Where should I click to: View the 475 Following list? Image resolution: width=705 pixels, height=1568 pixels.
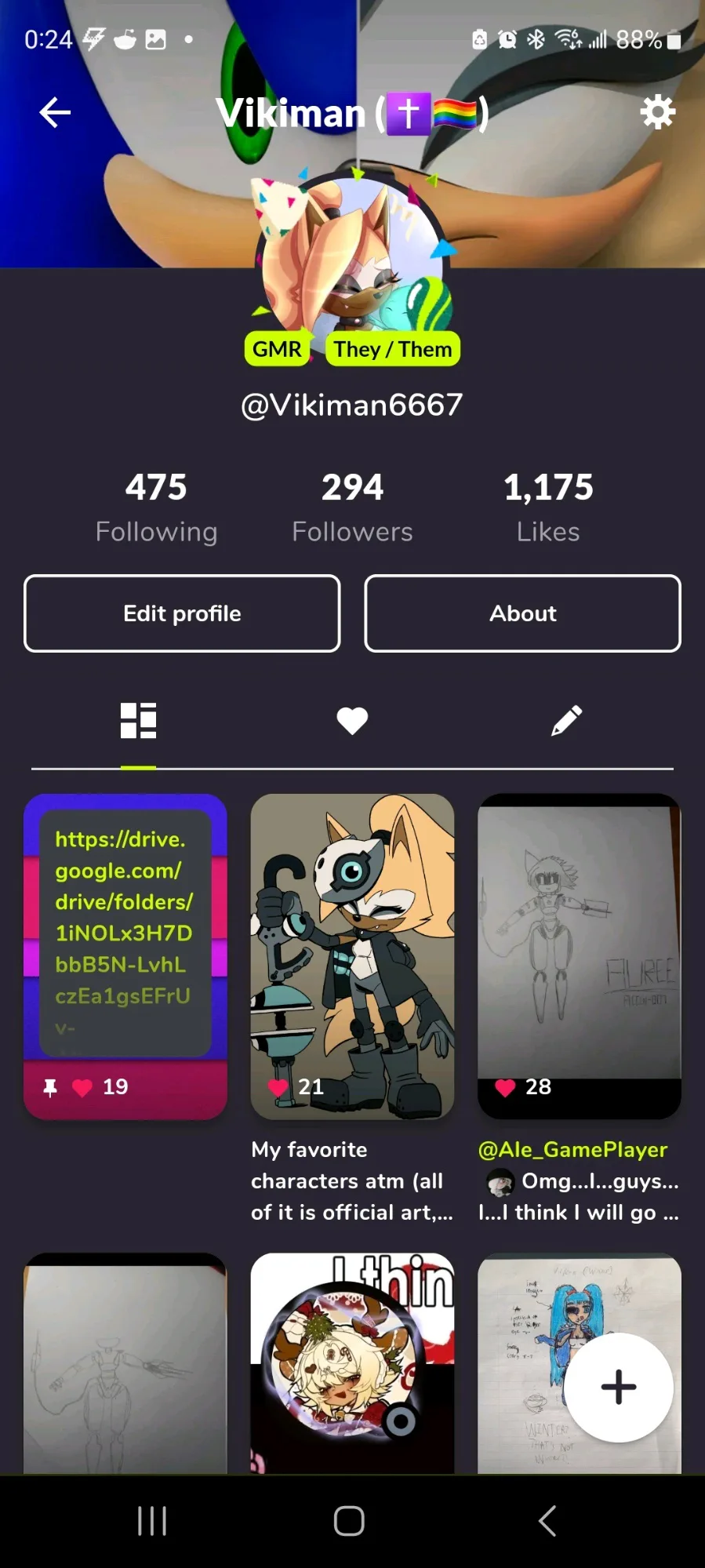pos(156,507)
